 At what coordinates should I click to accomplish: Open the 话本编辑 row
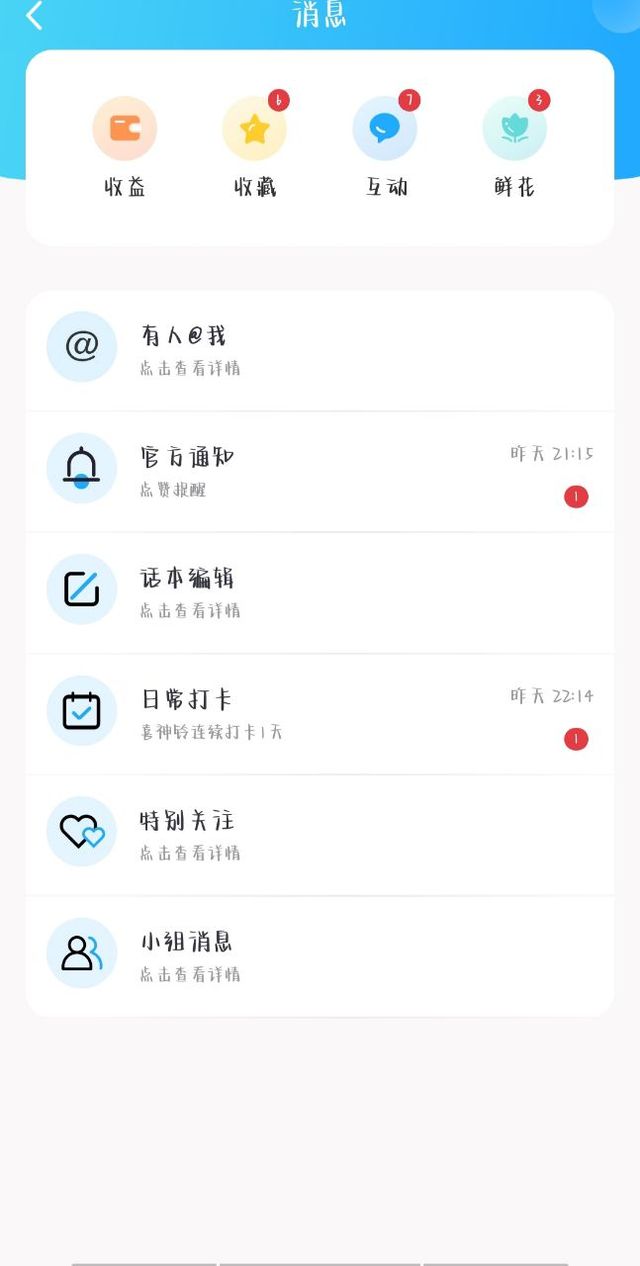click(320, 593)
